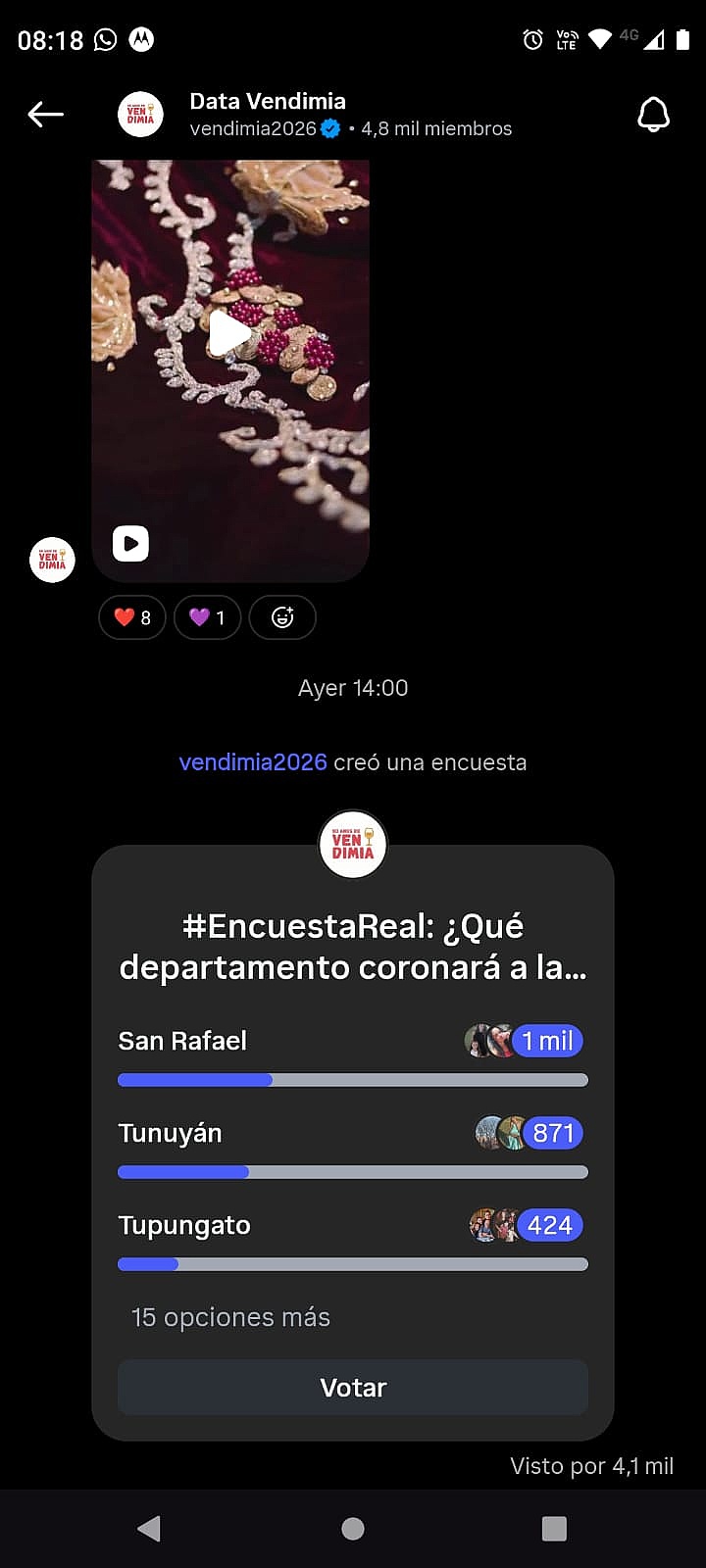Expand the 15 opciones más list
Screen dimensions: 706x1568
[x=228, y=1317]
